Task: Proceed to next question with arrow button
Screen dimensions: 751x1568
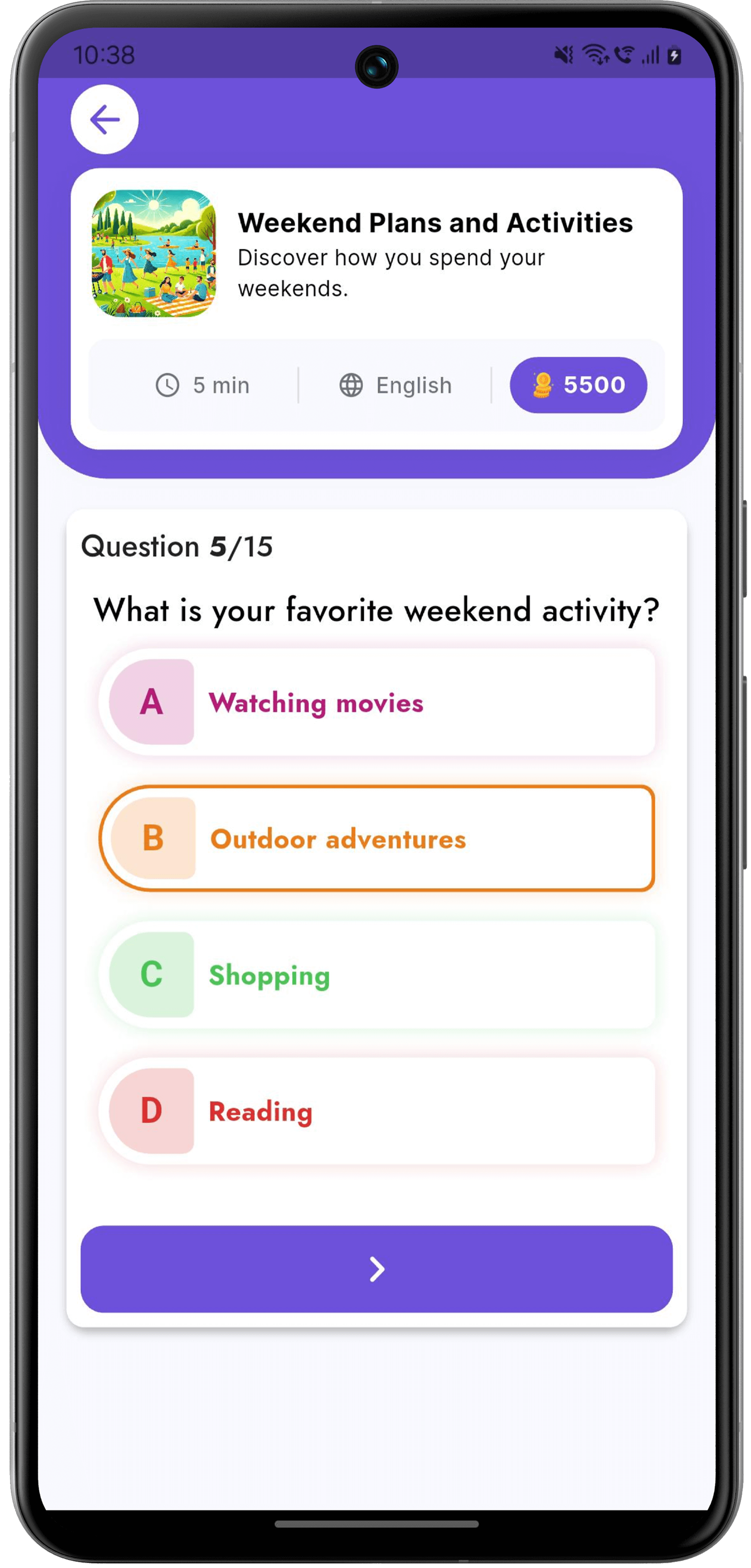Action: [x=377, y=1269]
